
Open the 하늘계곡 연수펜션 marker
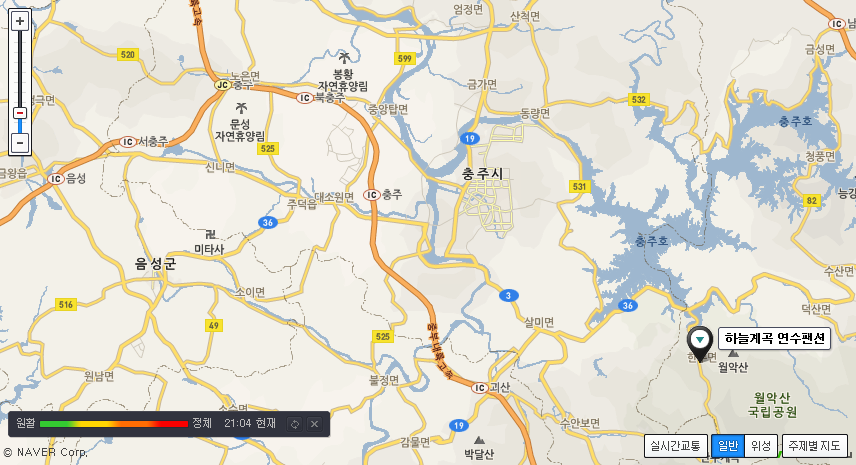701,341
